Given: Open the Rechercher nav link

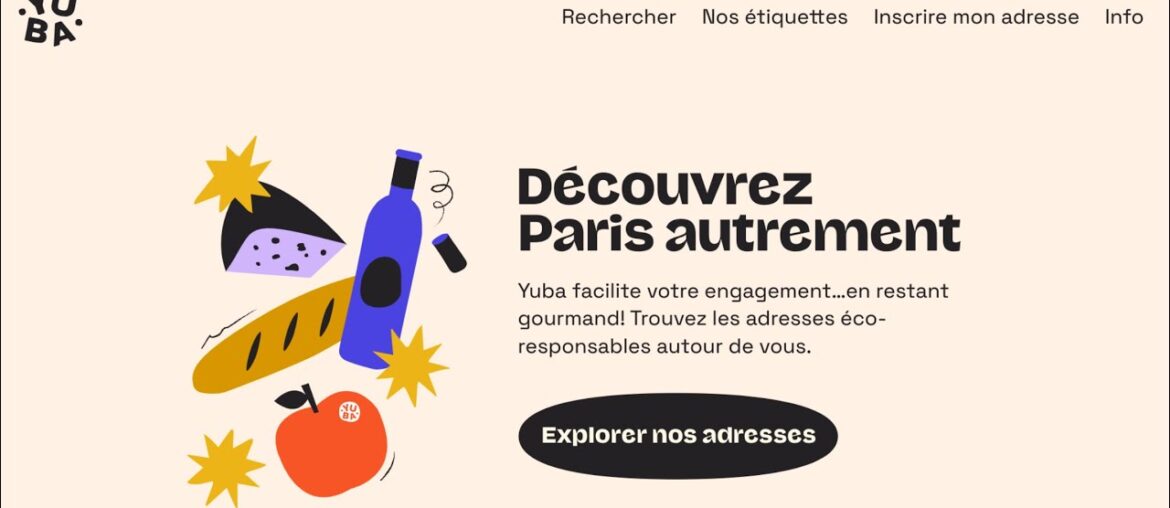Looking at the screenshot, I should [618, 17].
